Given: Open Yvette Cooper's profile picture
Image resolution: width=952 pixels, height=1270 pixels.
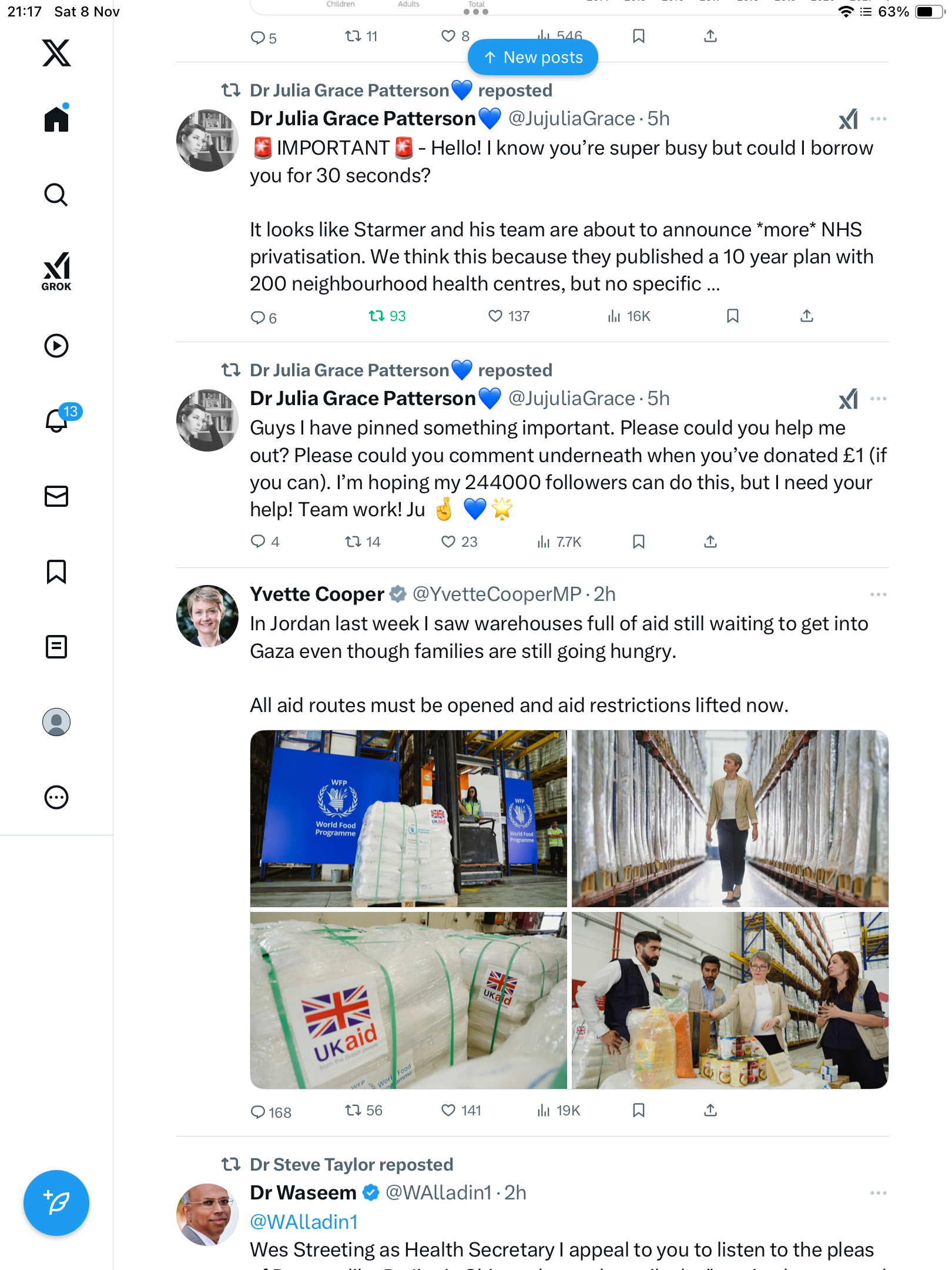Looking at the screenshot, I should 207,616.
